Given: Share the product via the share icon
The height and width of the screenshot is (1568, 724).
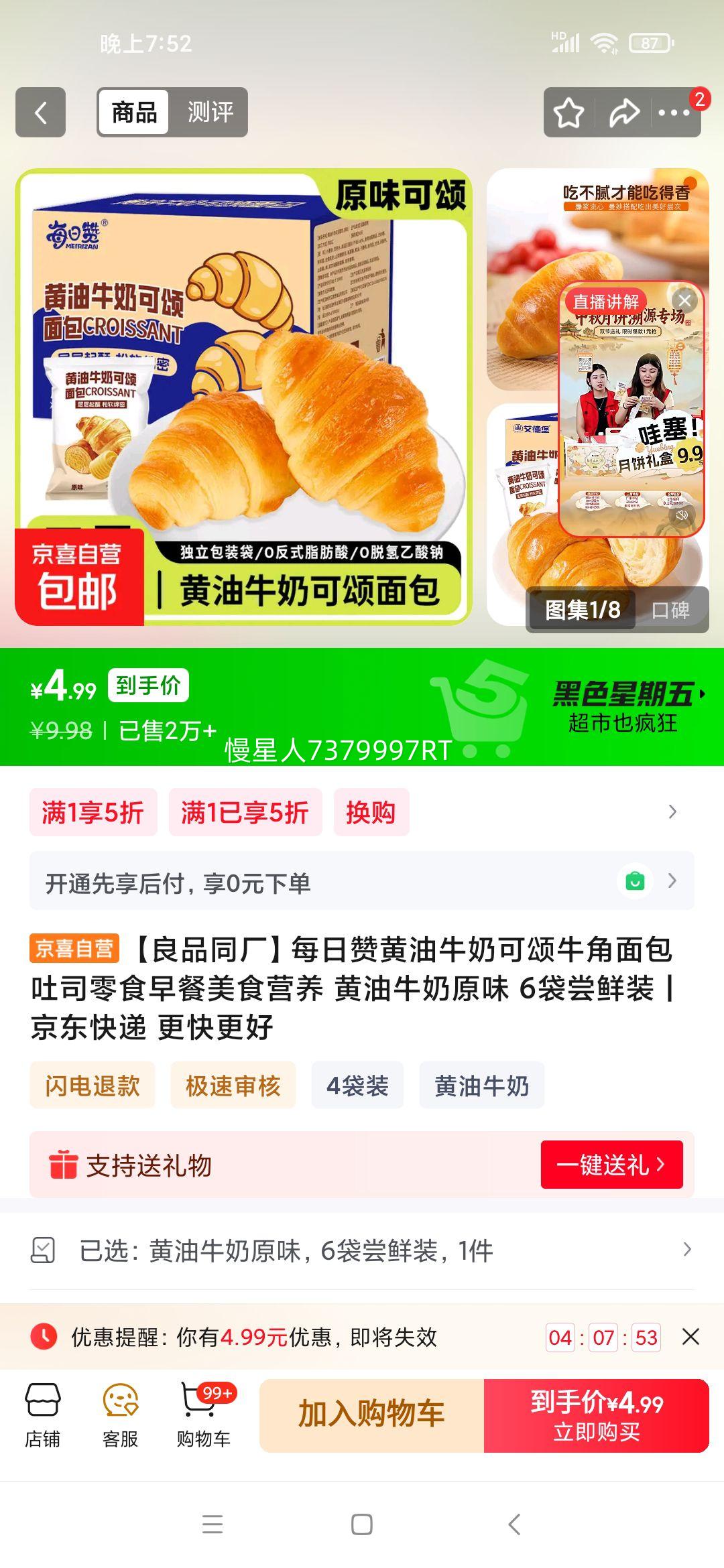Looking at the screenshot, I should tap(625, 112).
